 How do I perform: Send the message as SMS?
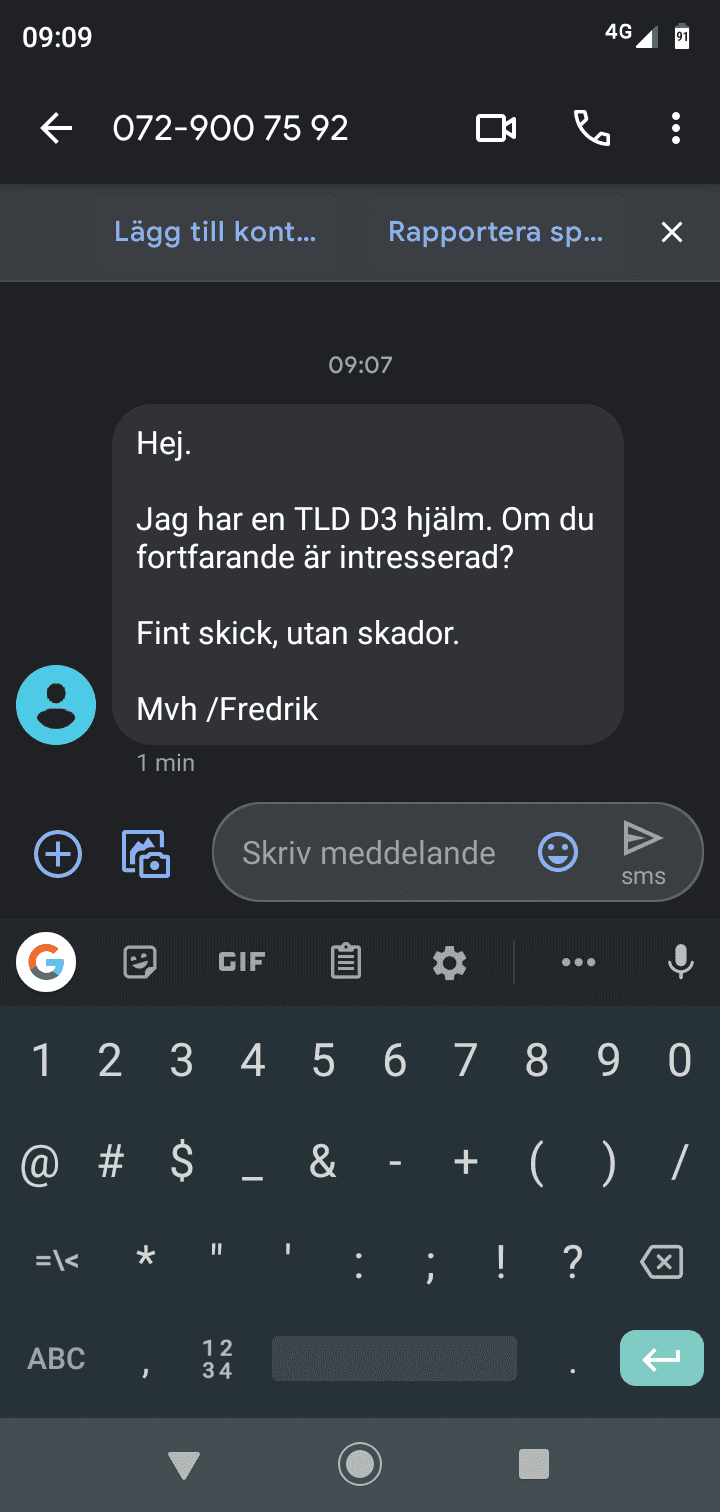click(x=643, y=853)
